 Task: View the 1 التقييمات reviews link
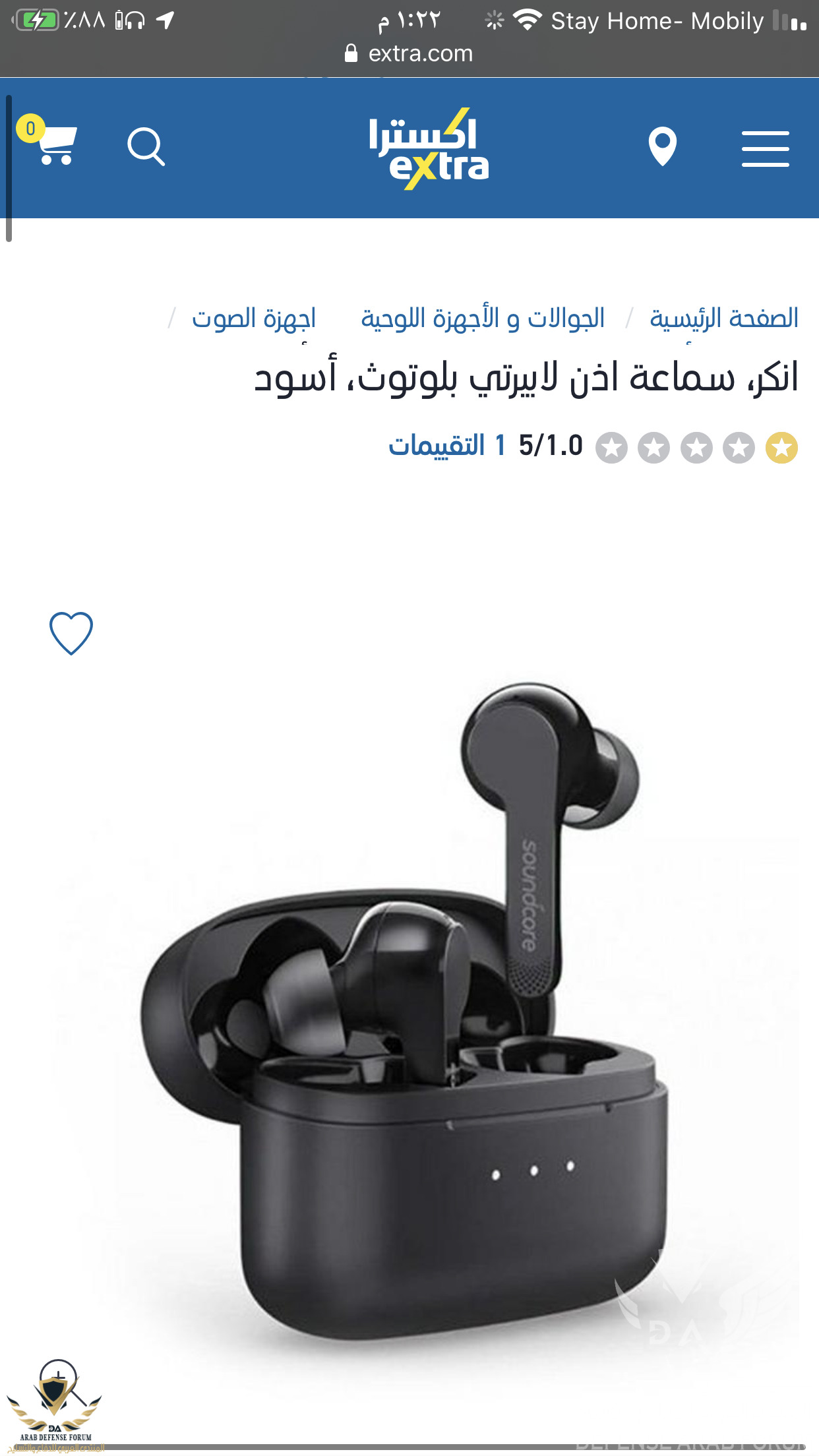(x=446, y=446)
